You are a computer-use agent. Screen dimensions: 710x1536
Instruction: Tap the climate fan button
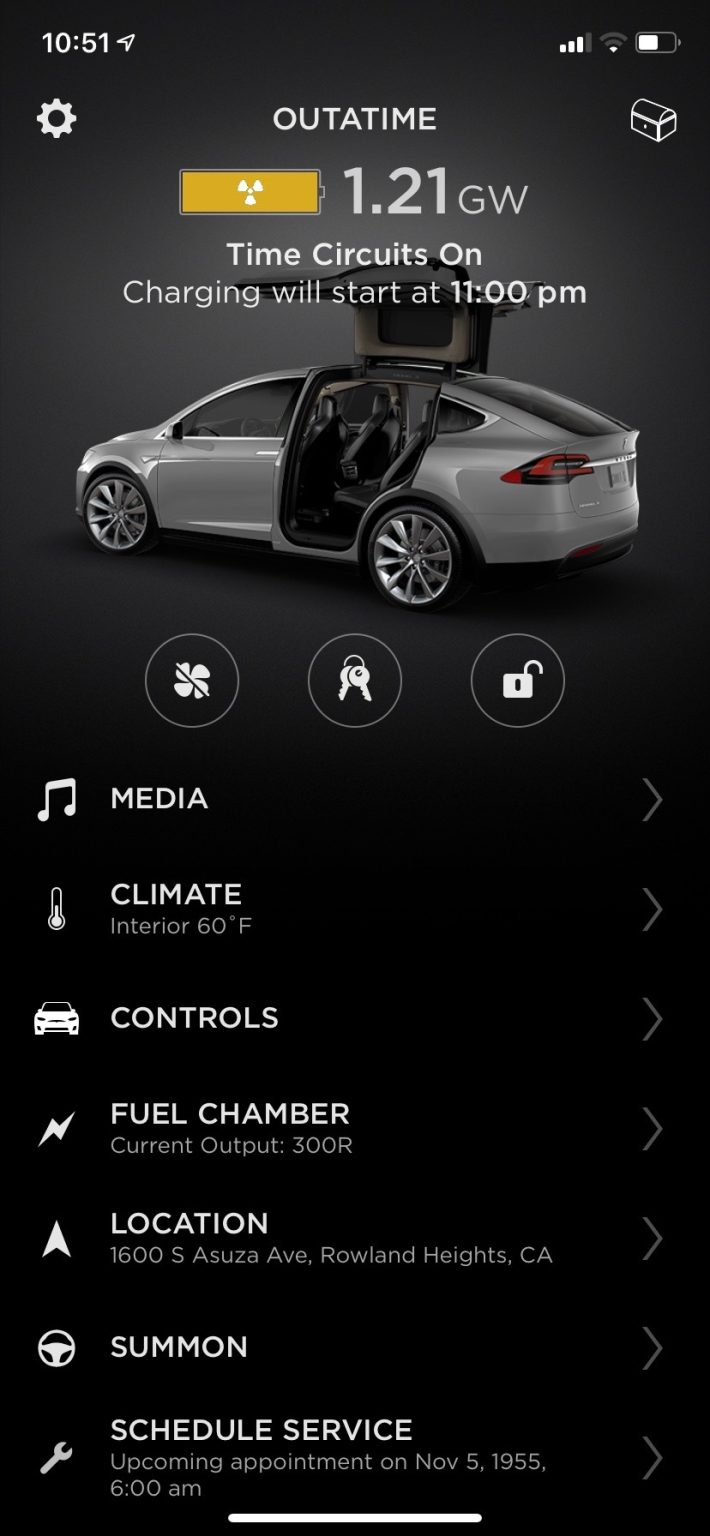point(192,681)
